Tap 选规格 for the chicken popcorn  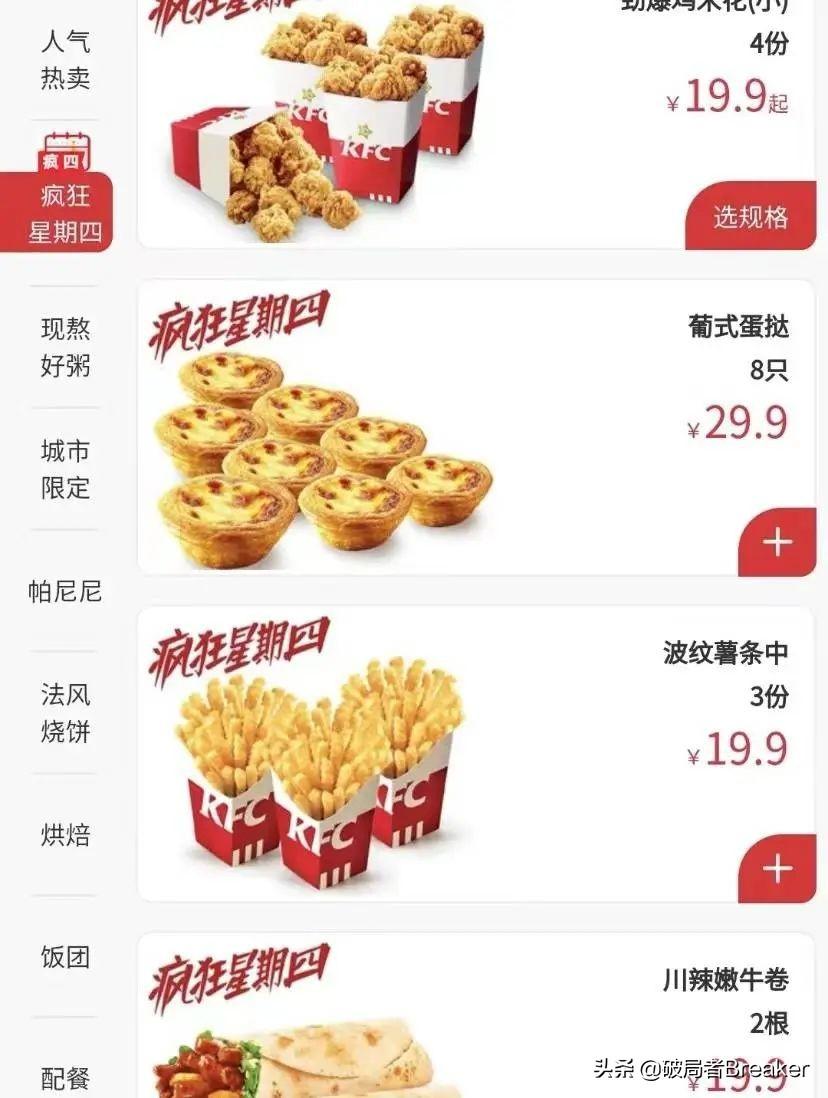[x=751, y=216]
